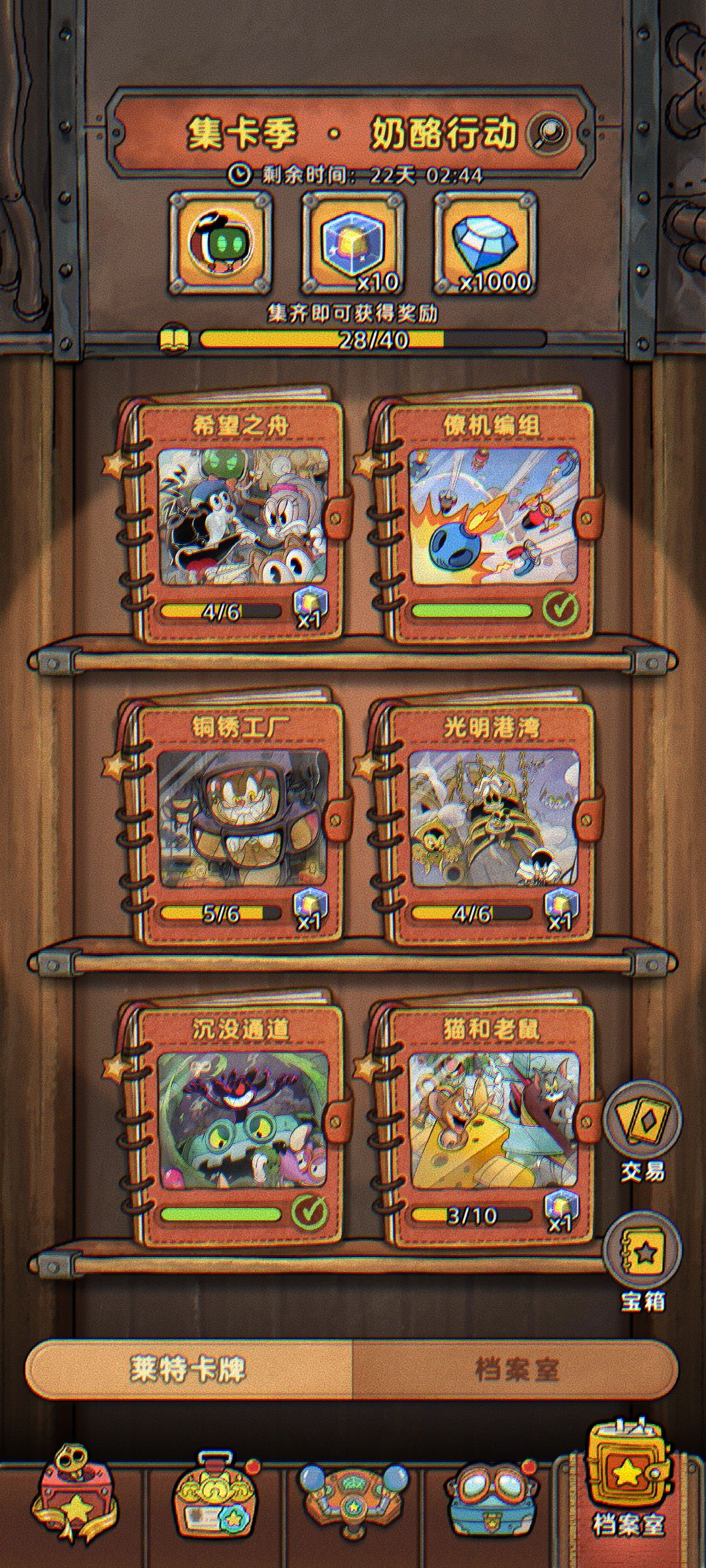Viewport: 706px width, 1568px height.
Task: View the robot character reward
Action: 221,243
